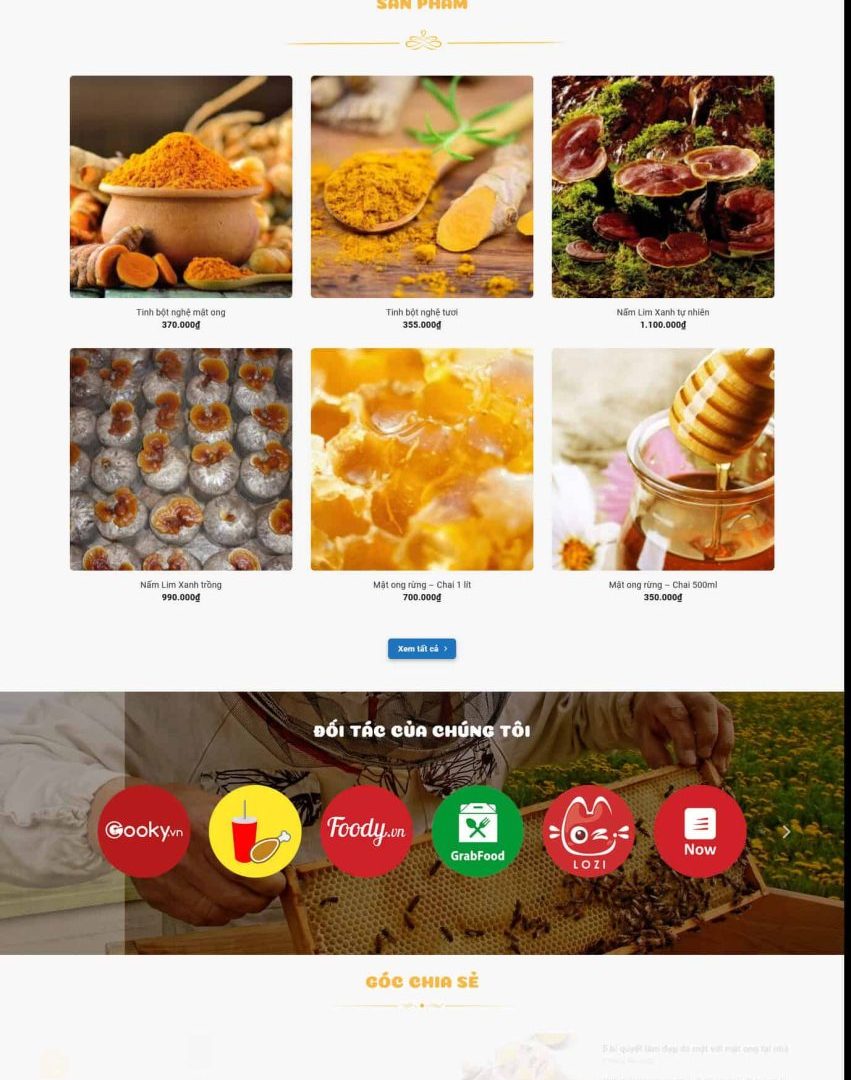The width and height of the screenshot is (851, 1080).
Task: Open the Cooky.vn partner logo
Action: tap(144, 831)
